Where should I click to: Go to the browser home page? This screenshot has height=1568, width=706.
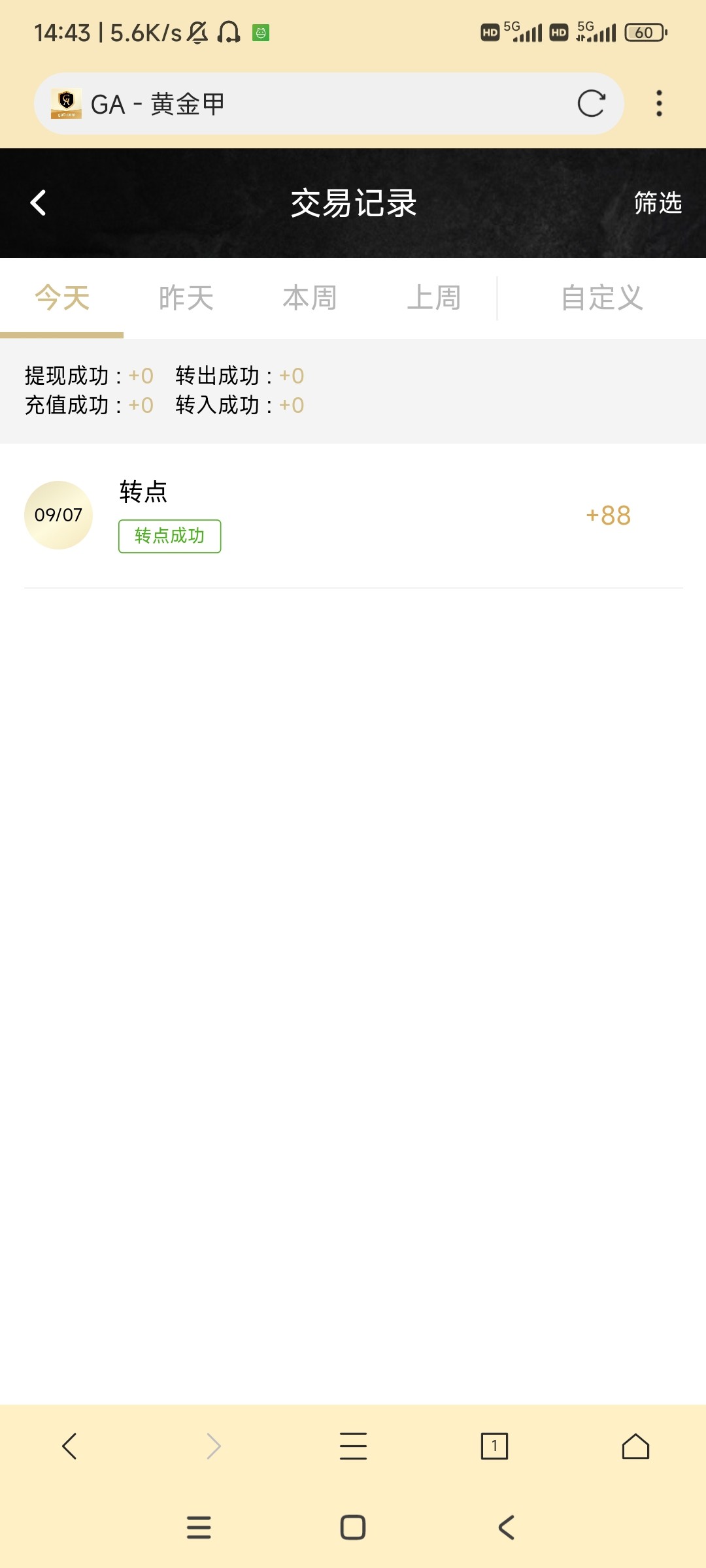(635, 1446)
